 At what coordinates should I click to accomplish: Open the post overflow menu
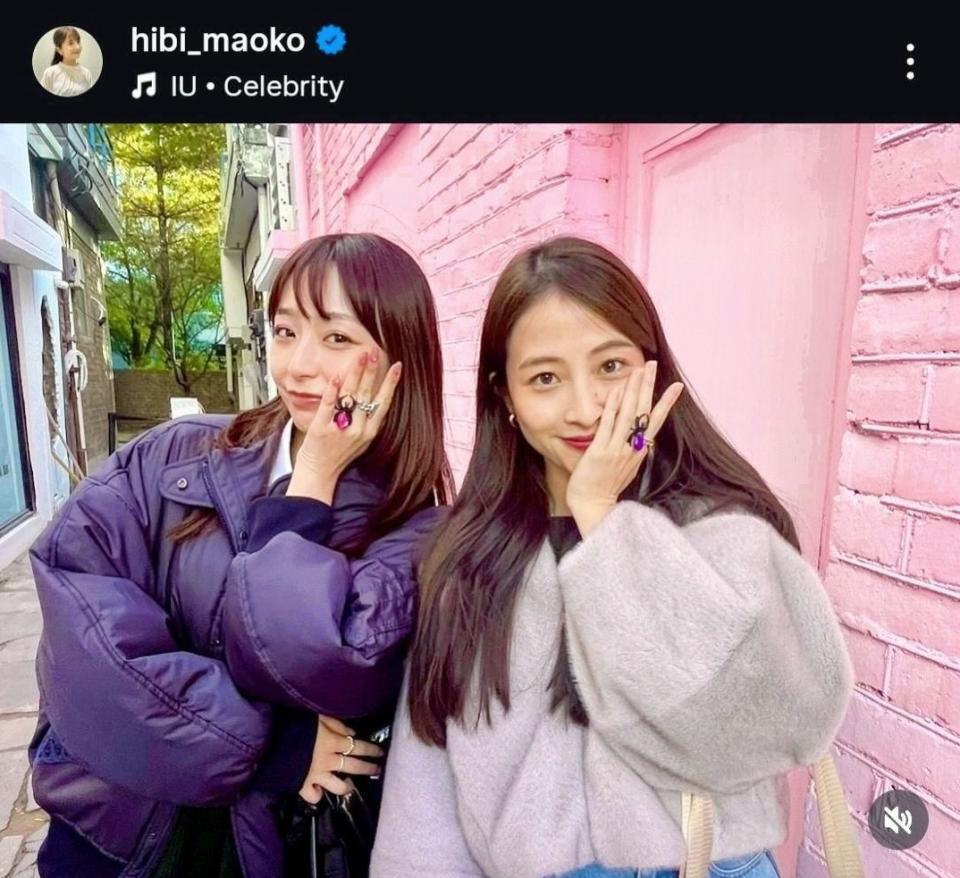909,61
